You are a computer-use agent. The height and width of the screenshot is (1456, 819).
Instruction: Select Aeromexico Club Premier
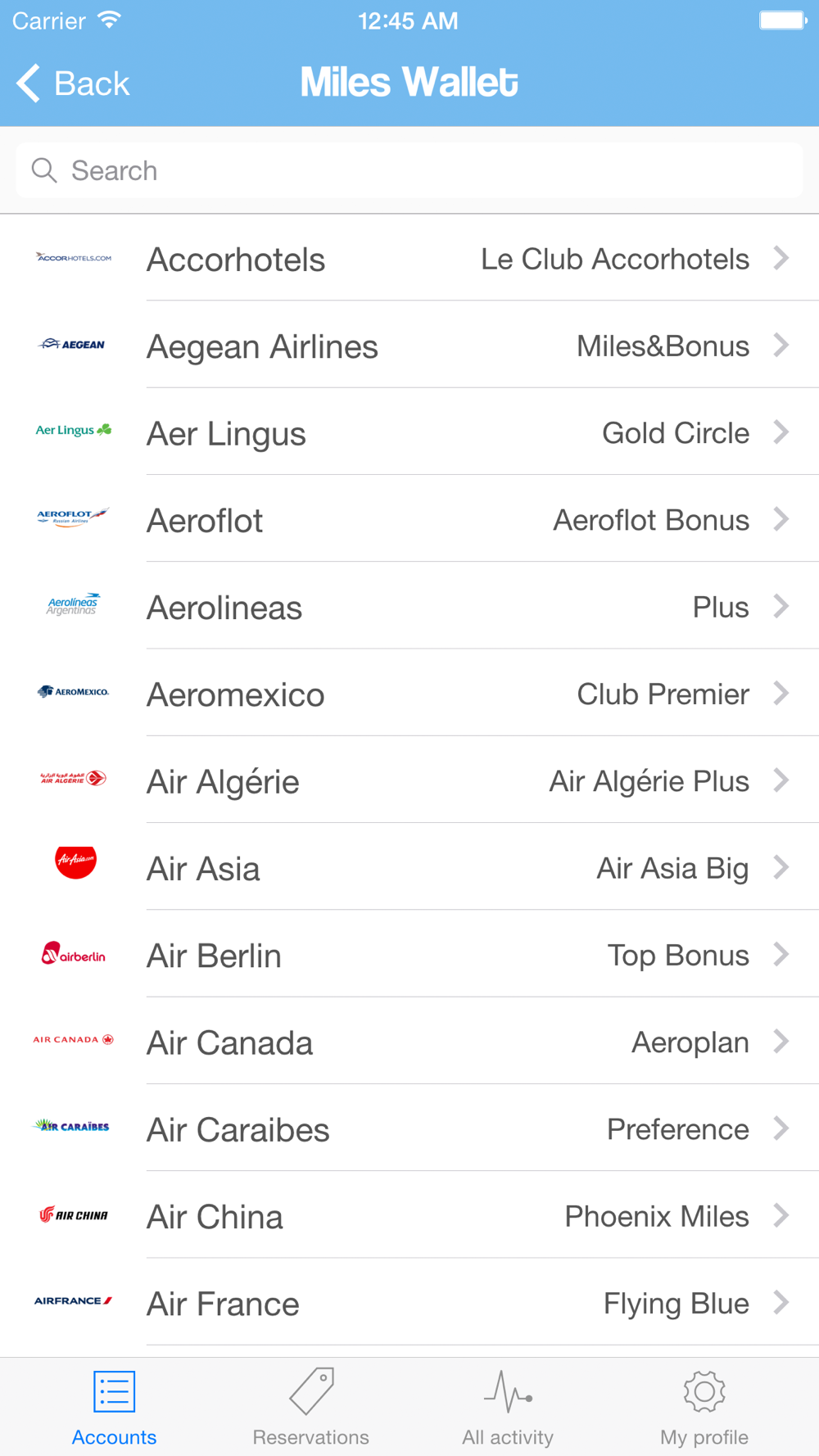(409, 693)
